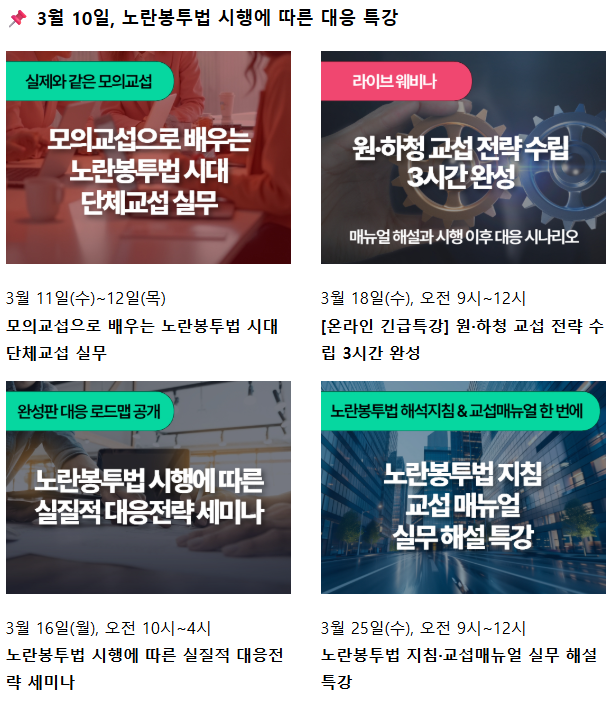Open the 모의교섭으로 배우는 노란봉투법 시대 단체교섭 실무 course card
Viewport: 612px width, 709px height.
coord(148,158)
